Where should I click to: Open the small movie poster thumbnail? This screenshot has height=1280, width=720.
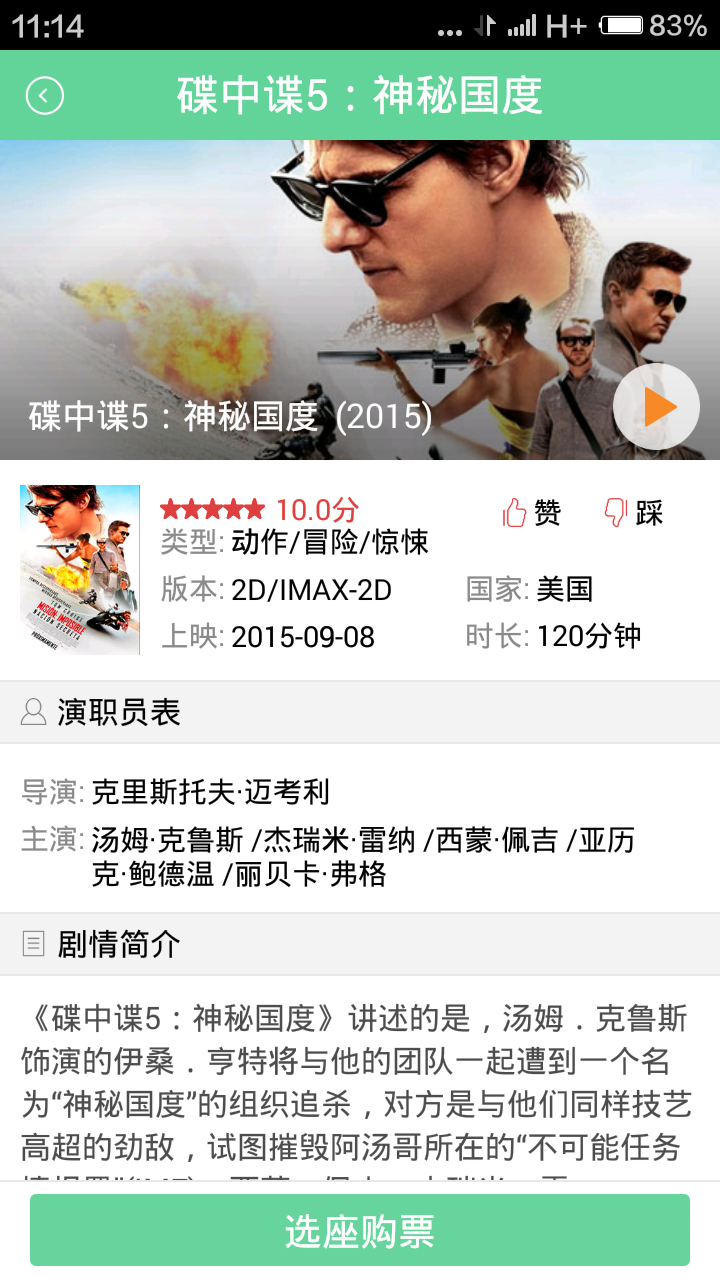(x=80, y=569)
